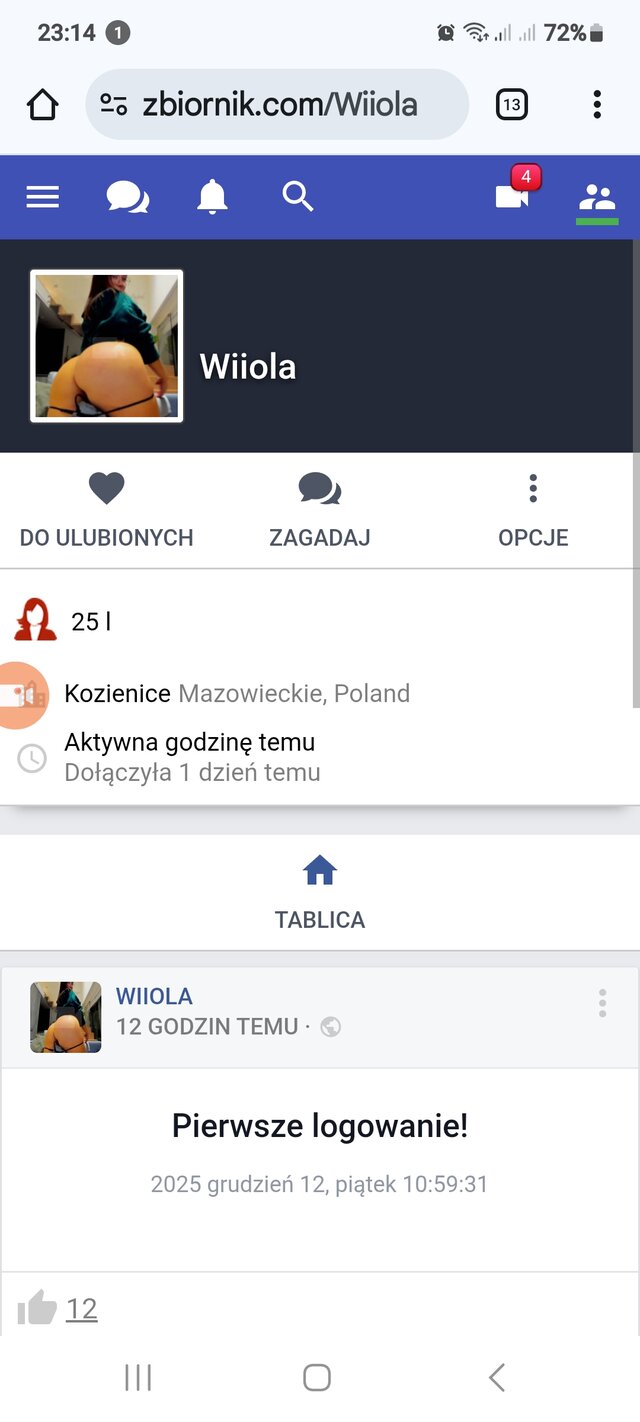Open the browser three-dot menu
Screen dimensions: 640x1422
click(597, 104)
